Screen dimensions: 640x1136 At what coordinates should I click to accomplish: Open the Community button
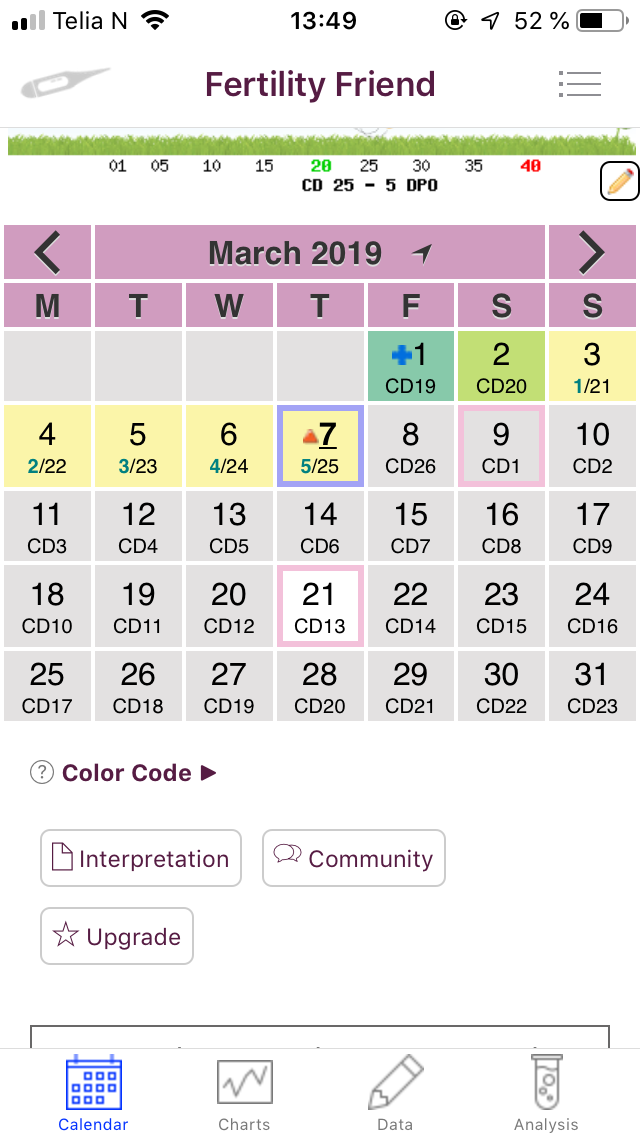(354, 859)
